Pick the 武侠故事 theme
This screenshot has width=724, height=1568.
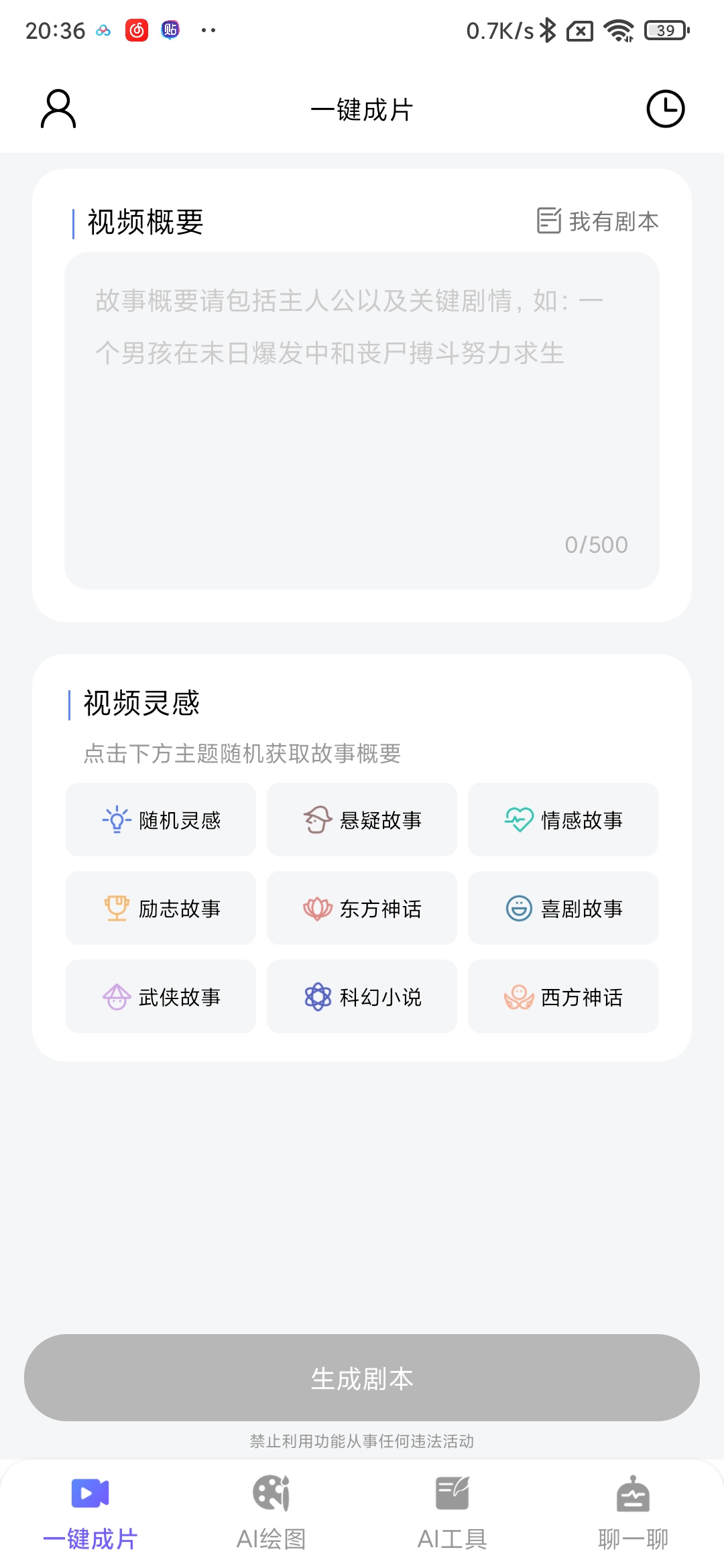[x=161, y=996]
